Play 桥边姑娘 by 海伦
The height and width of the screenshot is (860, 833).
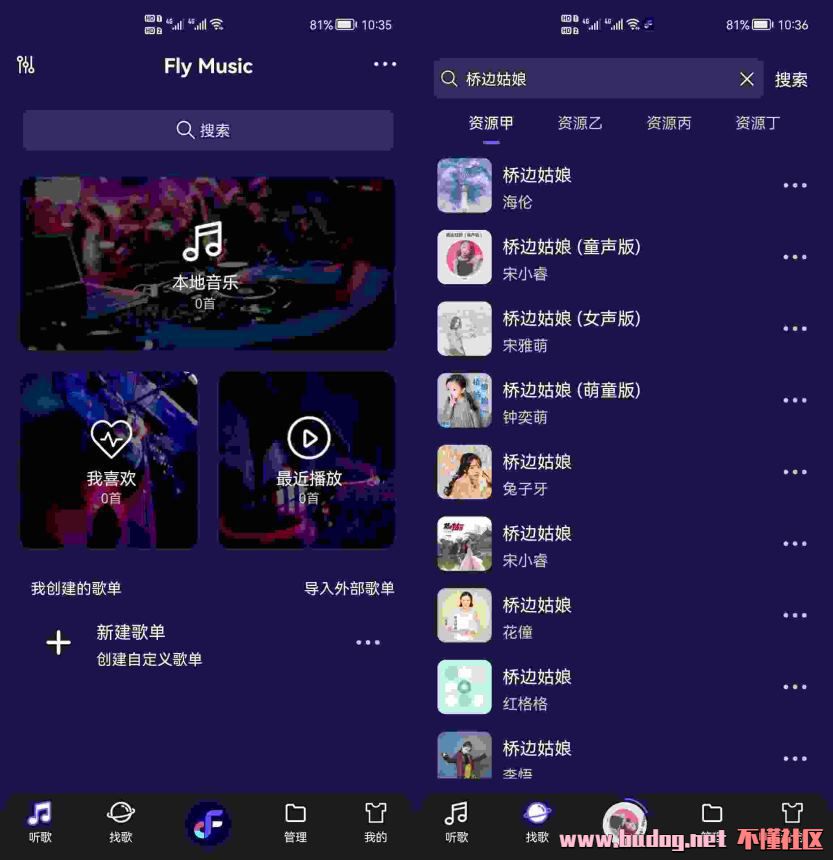pos(537,186)
